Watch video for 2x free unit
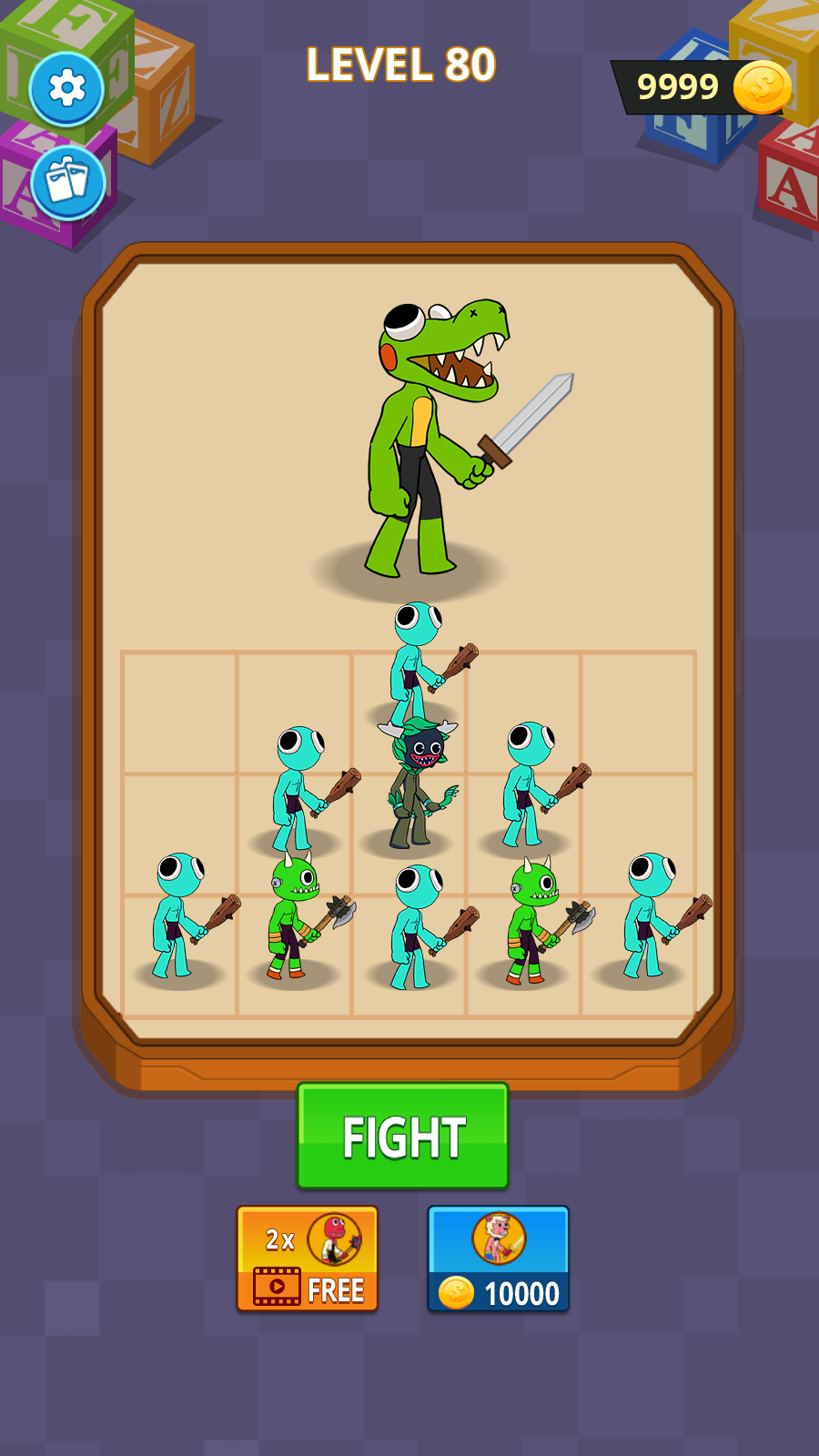Screen dimensions: 819x1456 click(308, 1259)
